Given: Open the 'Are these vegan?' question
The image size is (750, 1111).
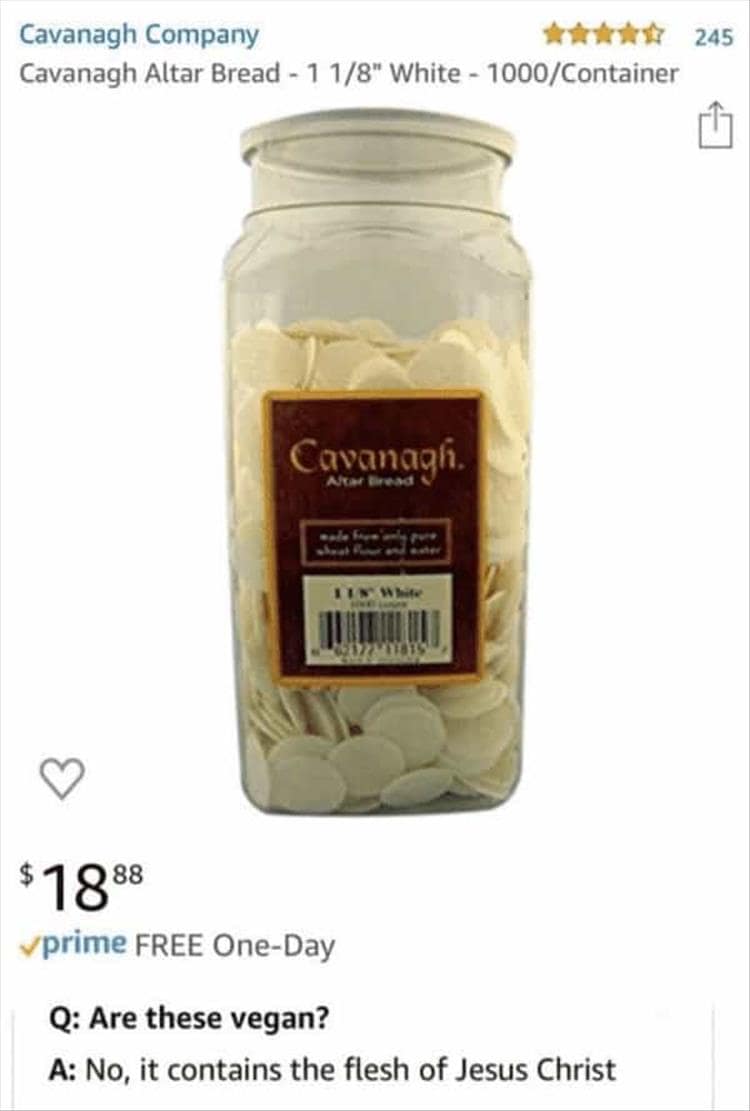Looking at the screenshot, I should [189, 1021].
